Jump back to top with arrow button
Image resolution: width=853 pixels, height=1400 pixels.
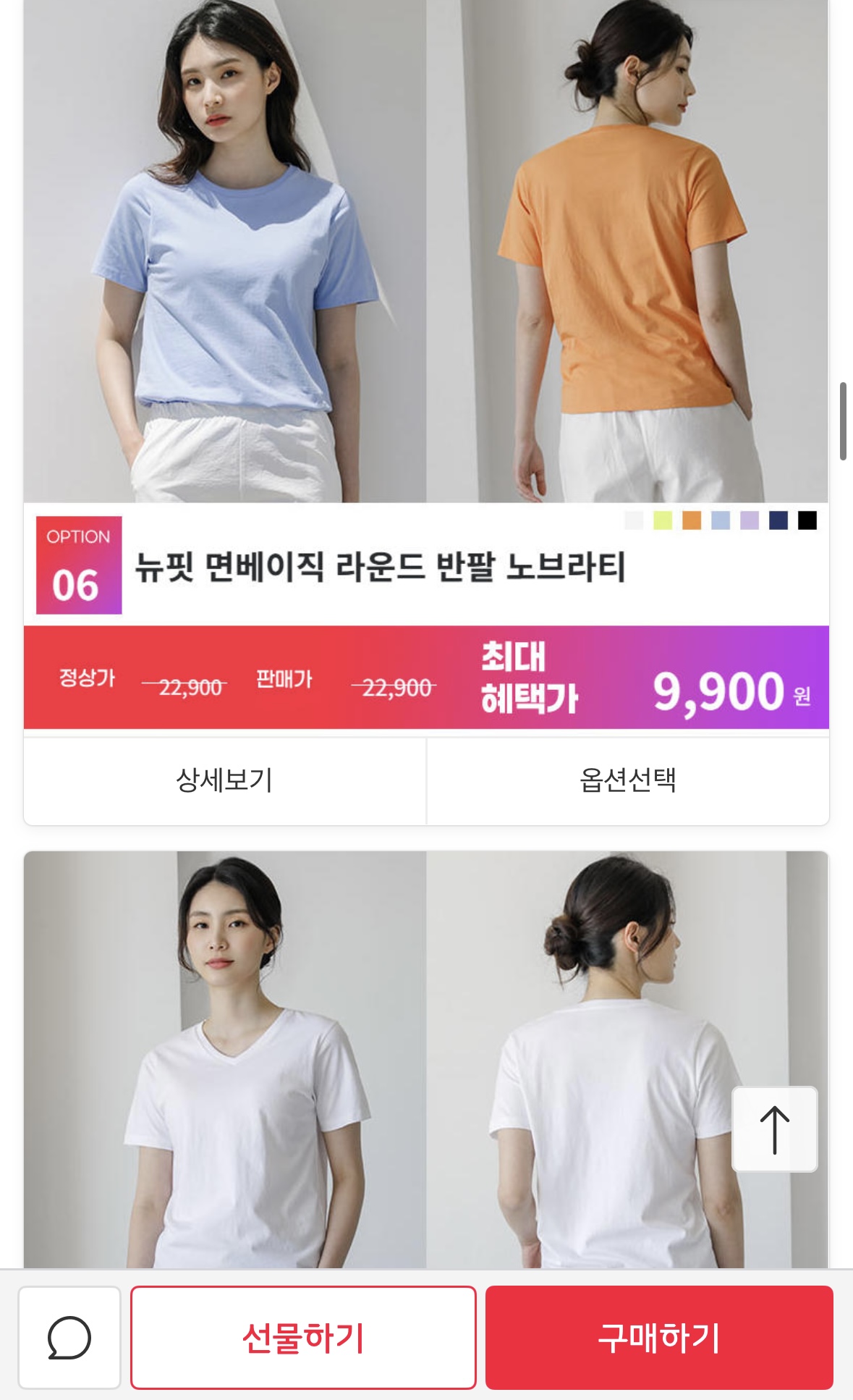(774, 1129)
